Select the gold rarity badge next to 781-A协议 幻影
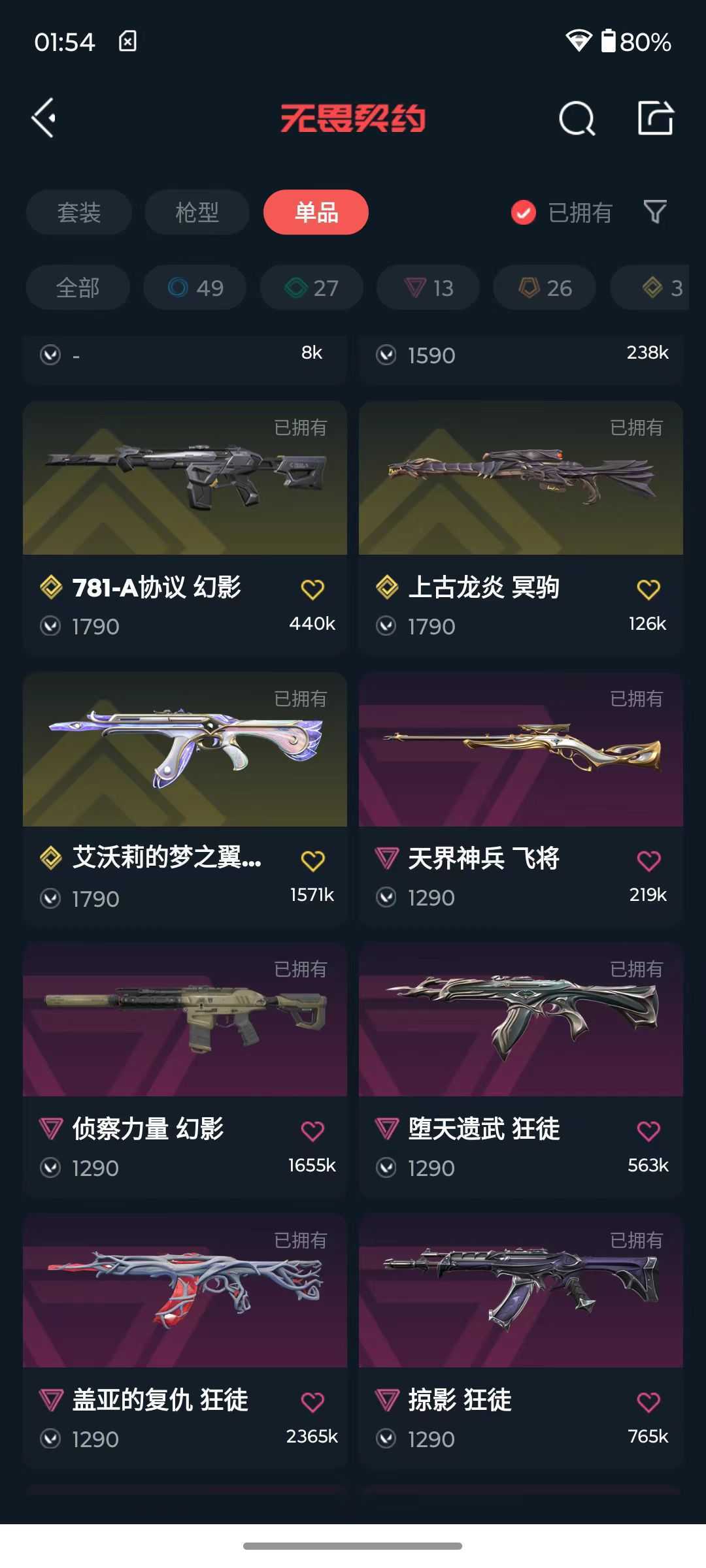This screenshot has width=706, height=1568. (x=52, y=587)
